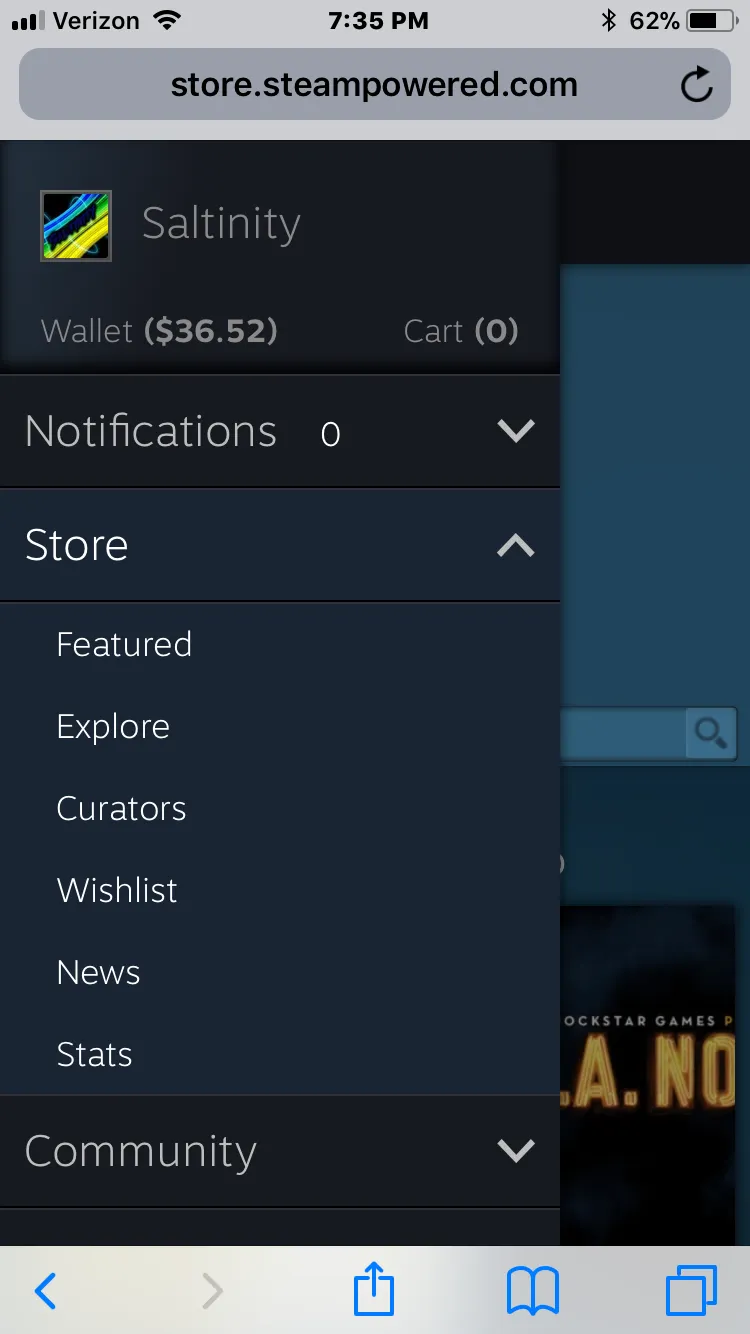Screen dimensions: 750x1334
Task: Show open Safari tabs
Action: (691, 1291)
